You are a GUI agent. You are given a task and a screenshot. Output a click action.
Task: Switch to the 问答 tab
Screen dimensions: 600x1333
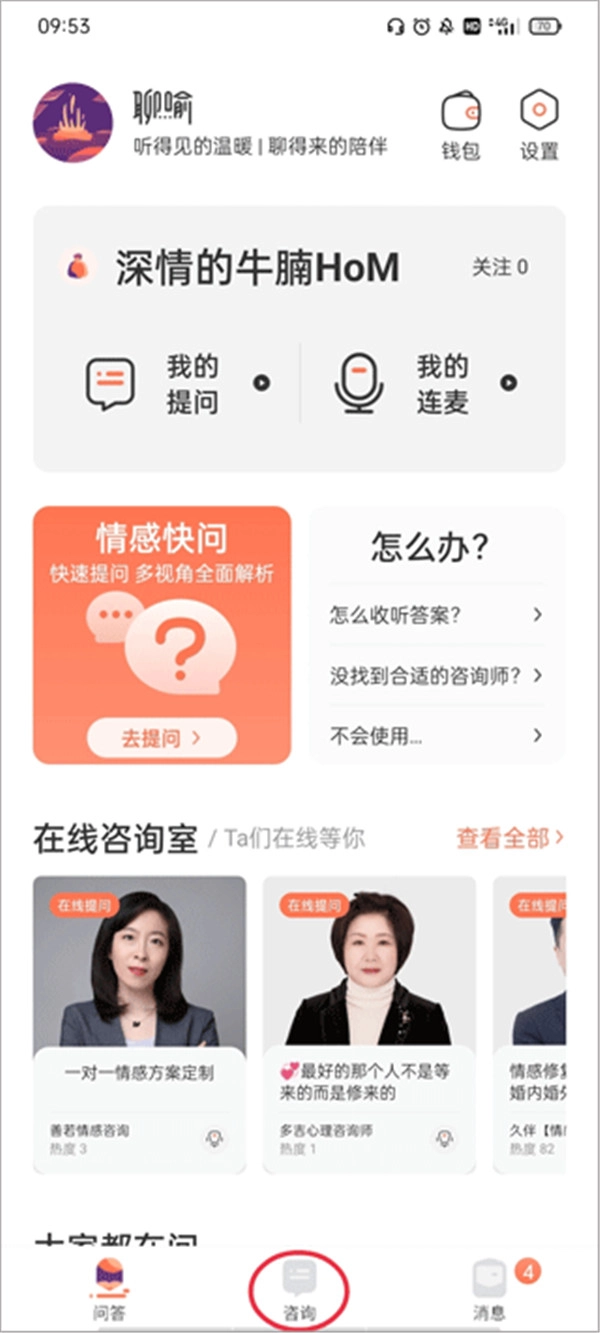pos(110,1289)
